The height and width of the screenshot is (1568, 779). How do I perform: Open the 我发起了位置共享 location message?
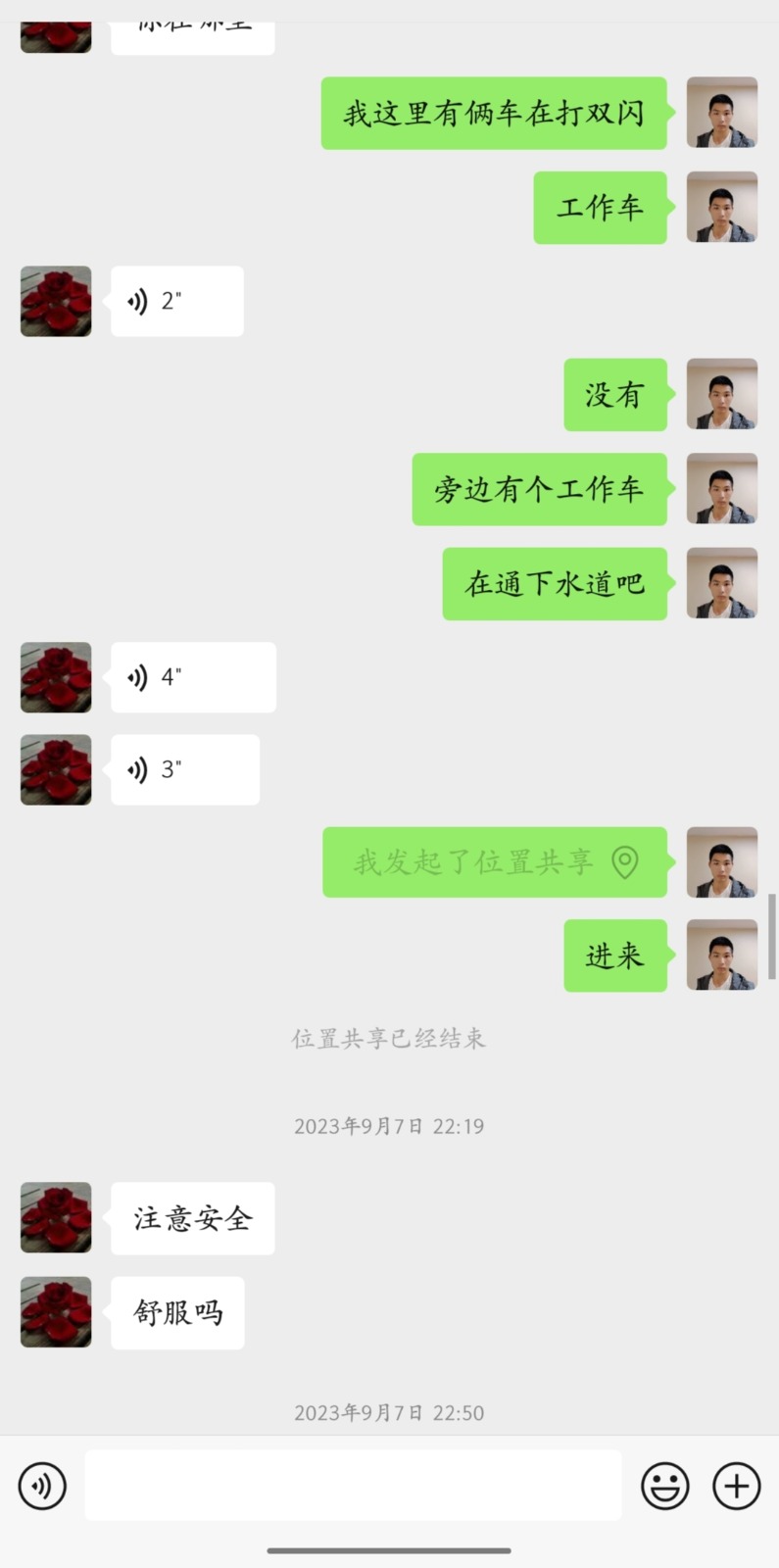tap(494, 862)
